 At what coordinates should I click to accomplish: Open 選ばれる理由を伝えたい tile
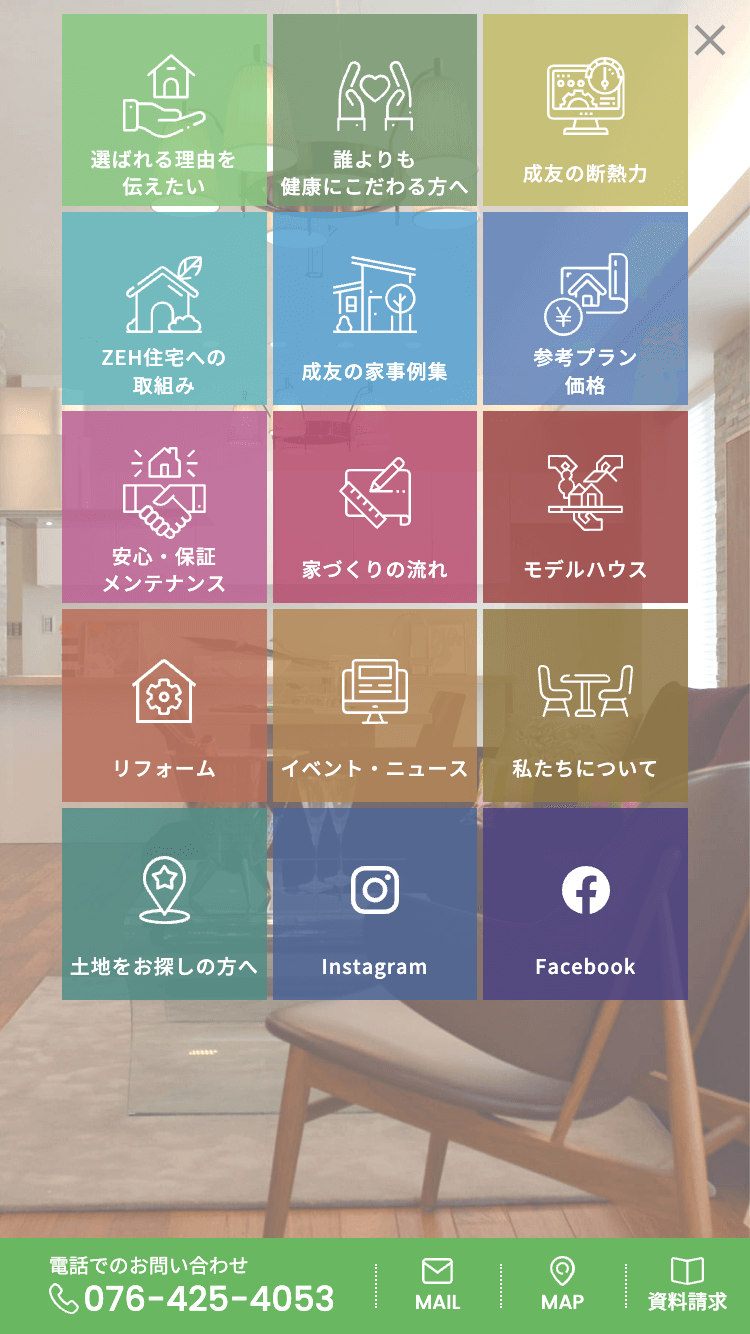pos(164,110)
